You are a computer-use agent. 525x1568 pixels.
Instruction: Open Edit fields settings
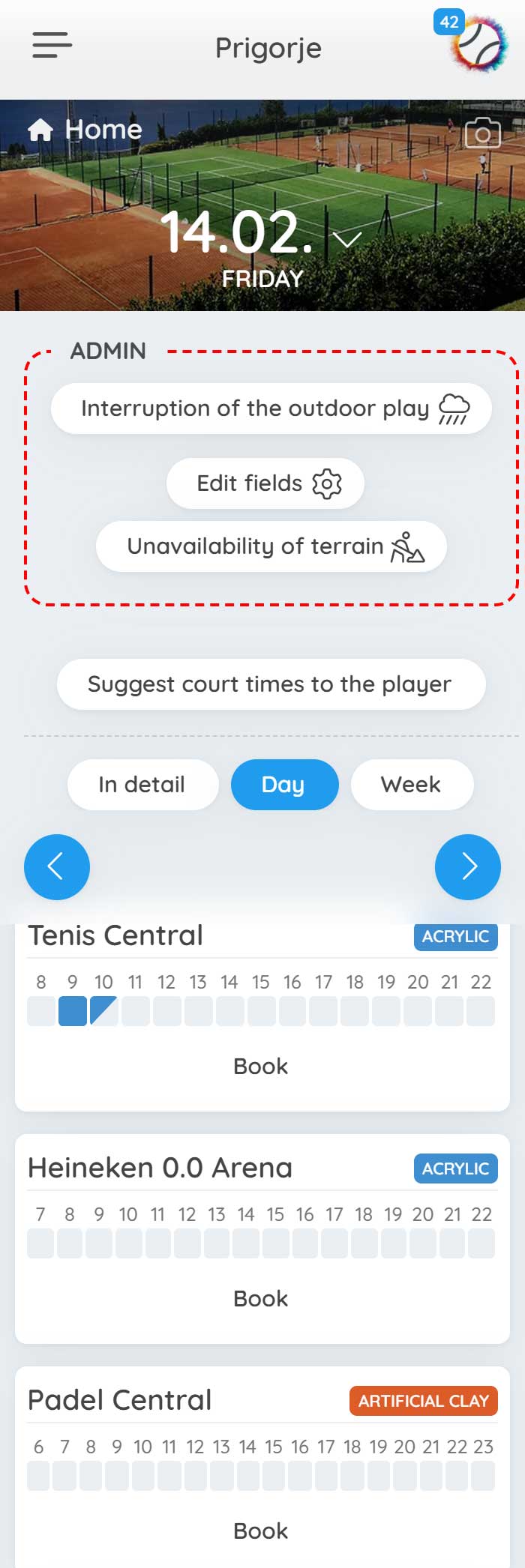click(265, 483)
